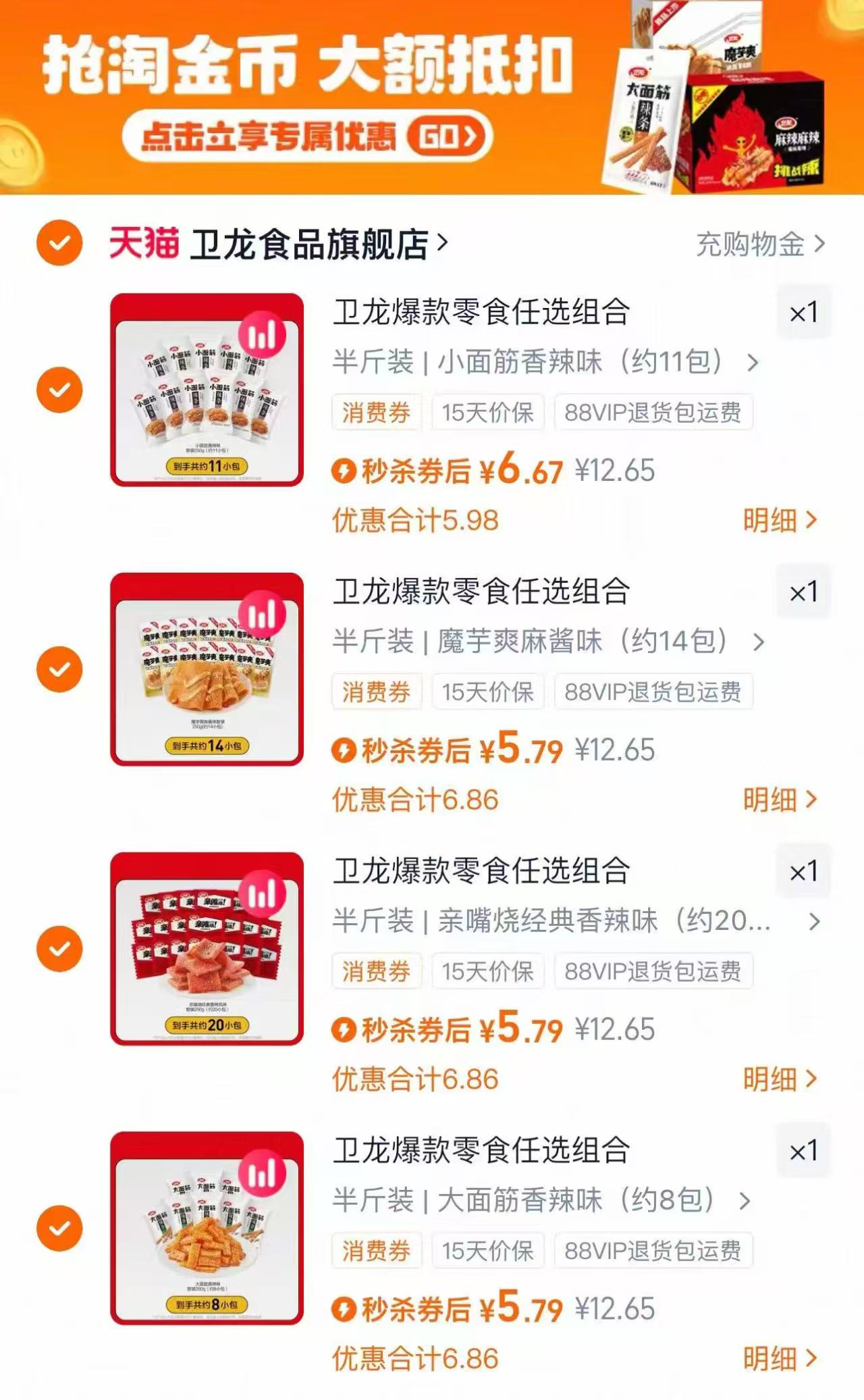Click the 消费券 tag on first item
Viewport: 864px width, 1400px height.
pyautogui.click(x=377, y=411)
